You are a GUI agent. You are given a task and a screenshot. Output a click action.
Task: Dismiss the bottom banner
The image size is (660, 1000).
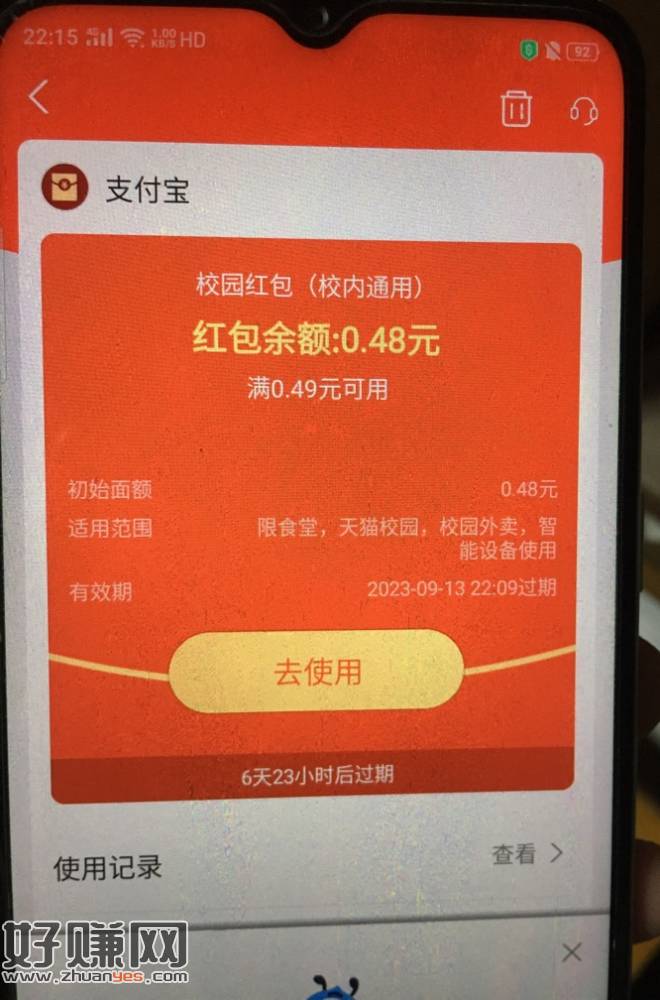point(571,951)
